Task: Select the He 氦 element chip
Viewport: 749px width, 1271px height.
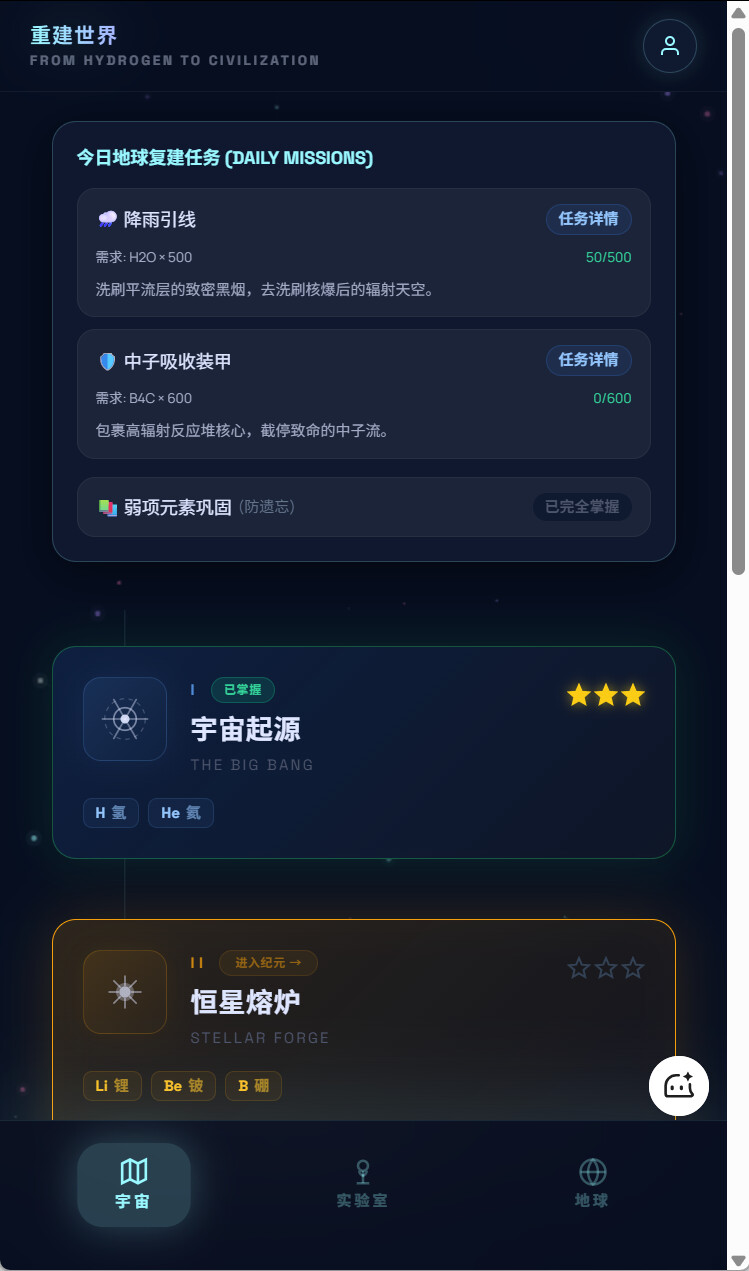Action: [180, 813]
